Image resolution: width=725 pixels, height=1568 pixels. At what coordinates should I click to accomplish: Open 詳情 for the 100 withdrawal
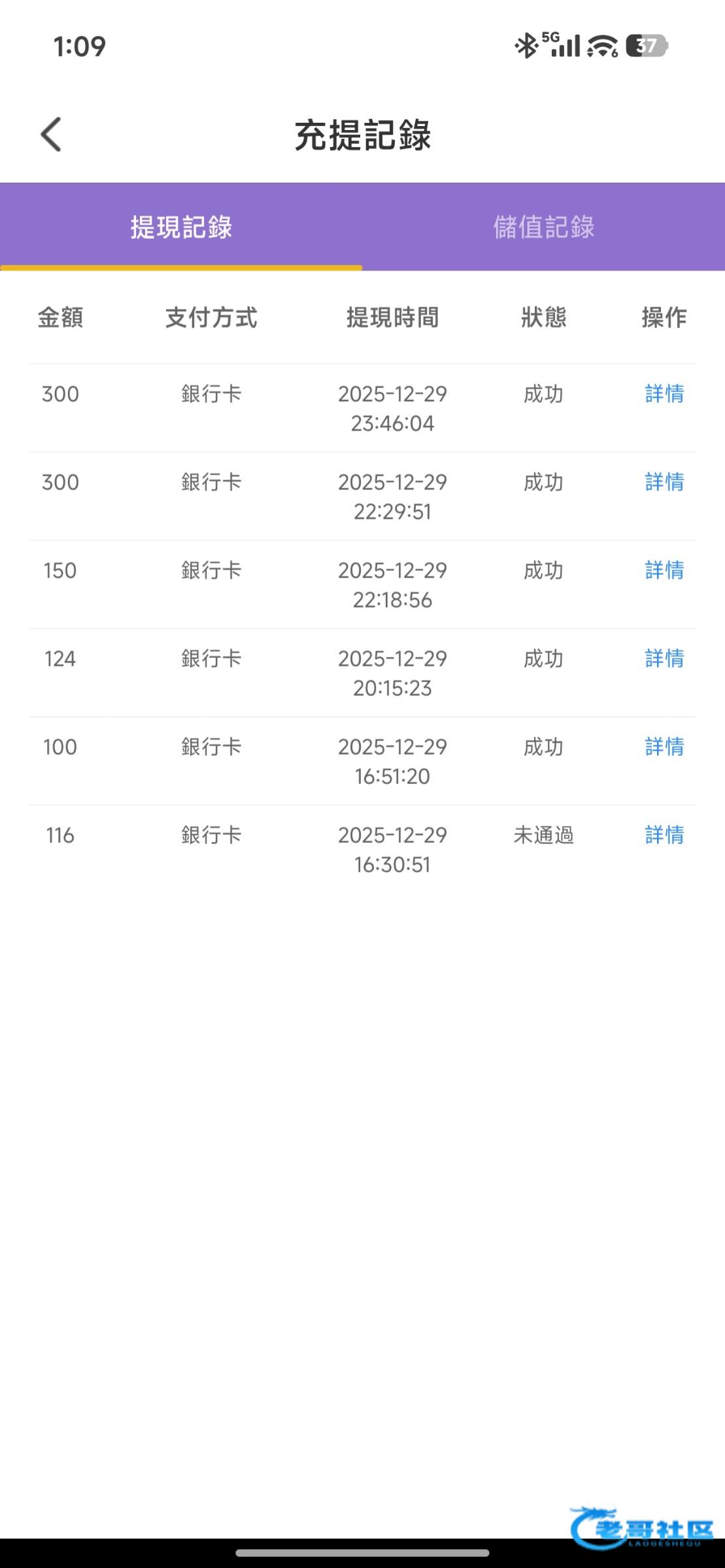664,747
